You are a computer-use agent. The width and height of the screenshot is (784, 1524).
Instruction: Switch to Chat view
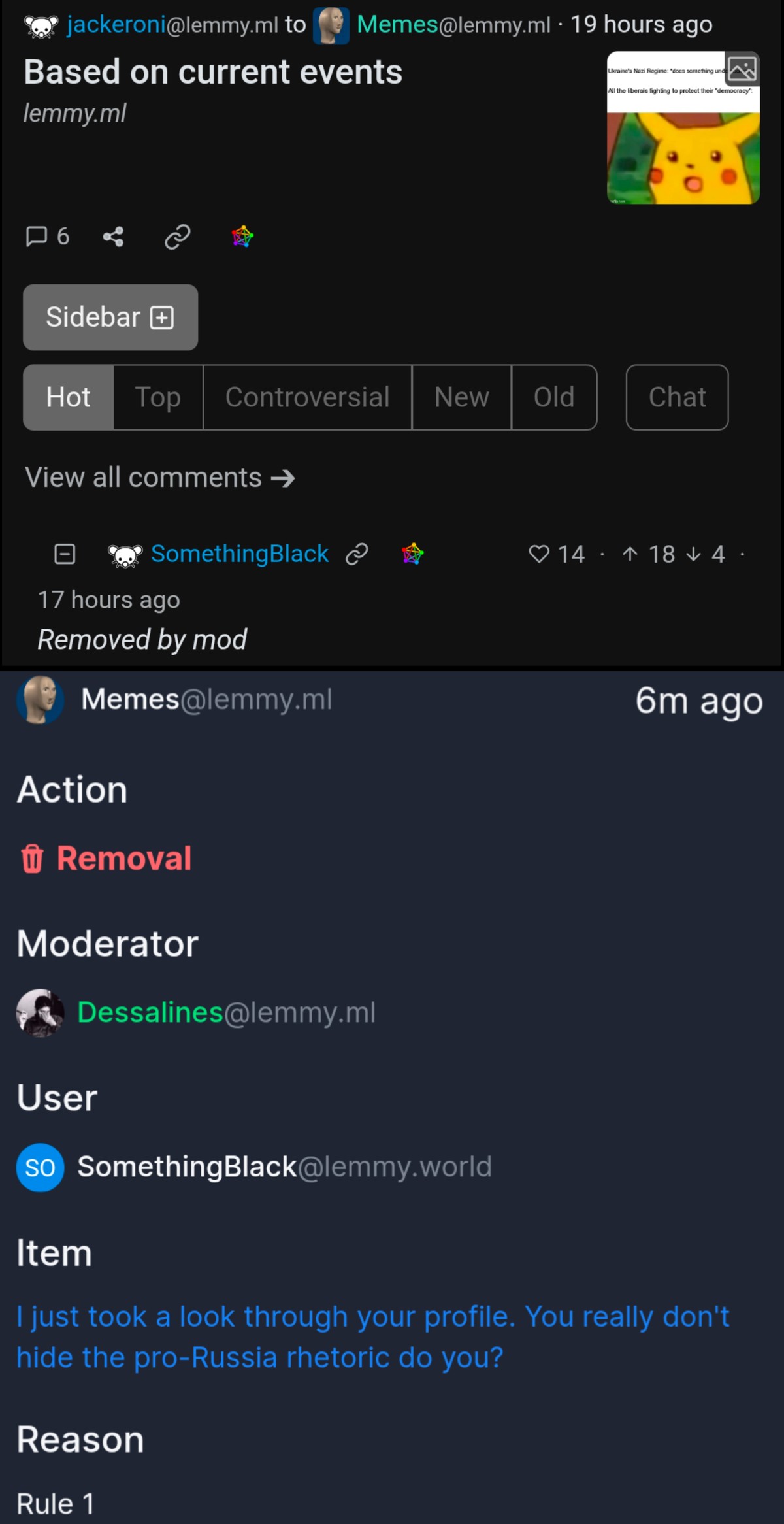677,397
